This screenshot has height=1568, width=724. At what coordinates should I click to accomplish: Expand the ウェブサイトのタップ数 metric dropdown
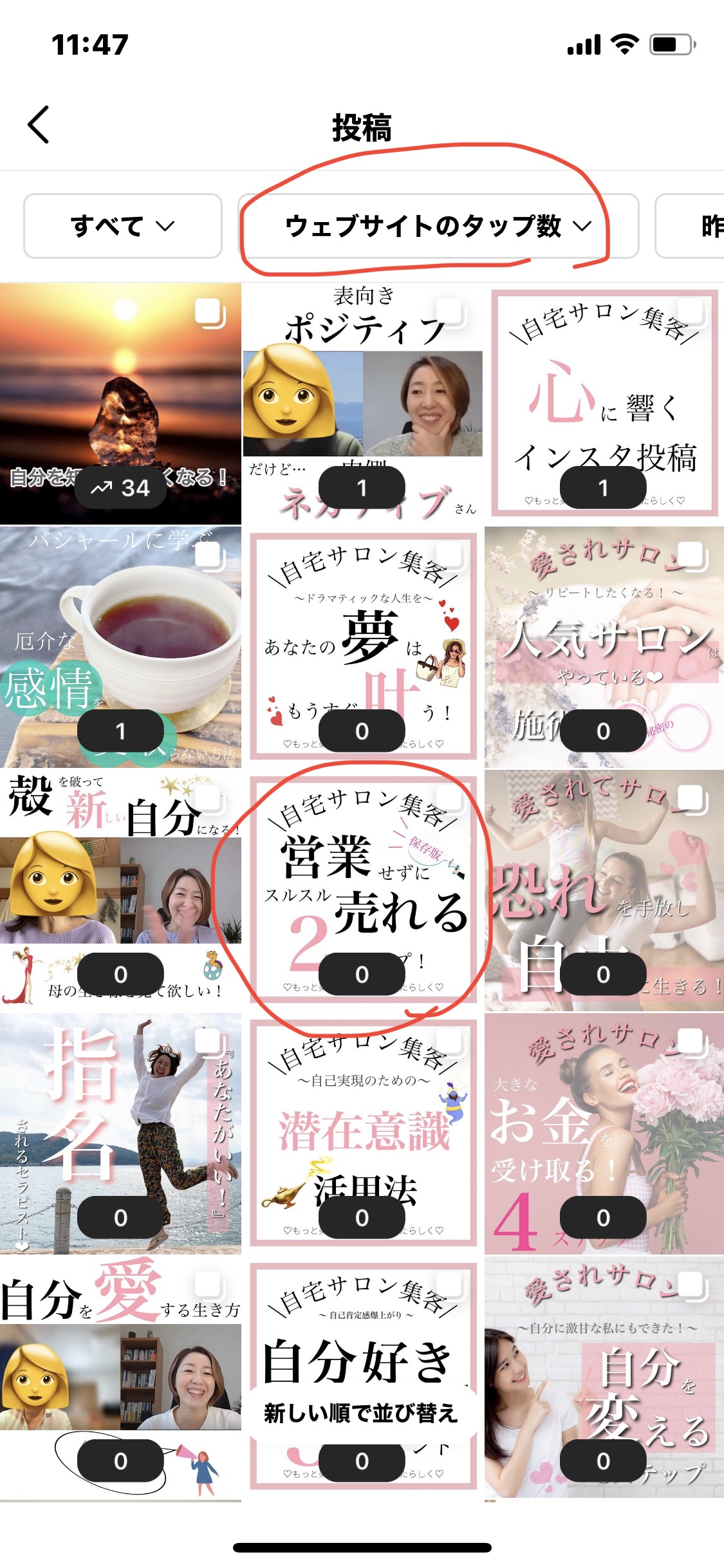click(438, 226)
